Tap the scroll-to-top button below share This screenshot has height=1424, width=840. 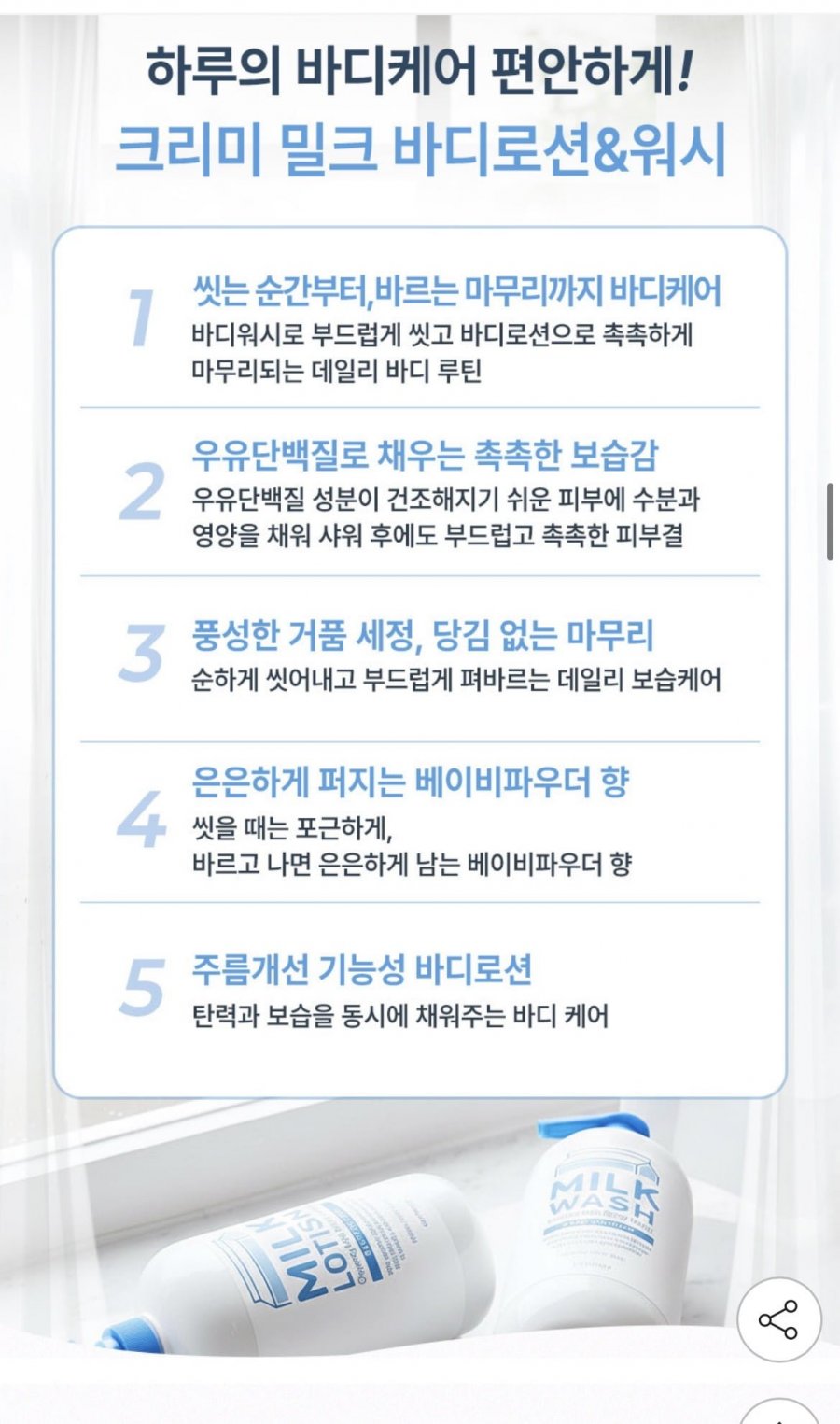coord(779,1411)
